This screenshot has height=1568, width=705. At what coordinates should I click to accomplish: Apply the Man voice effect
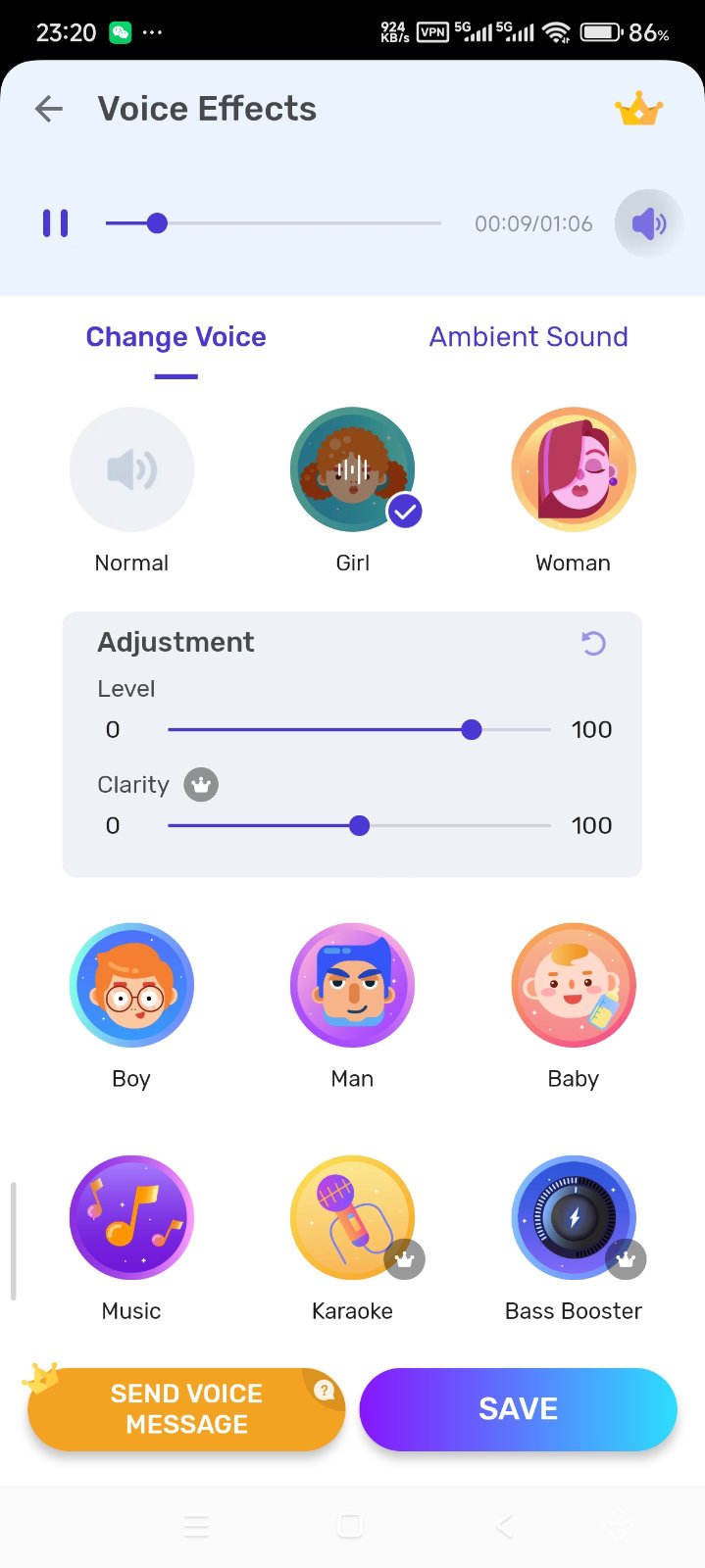(352, 985)
